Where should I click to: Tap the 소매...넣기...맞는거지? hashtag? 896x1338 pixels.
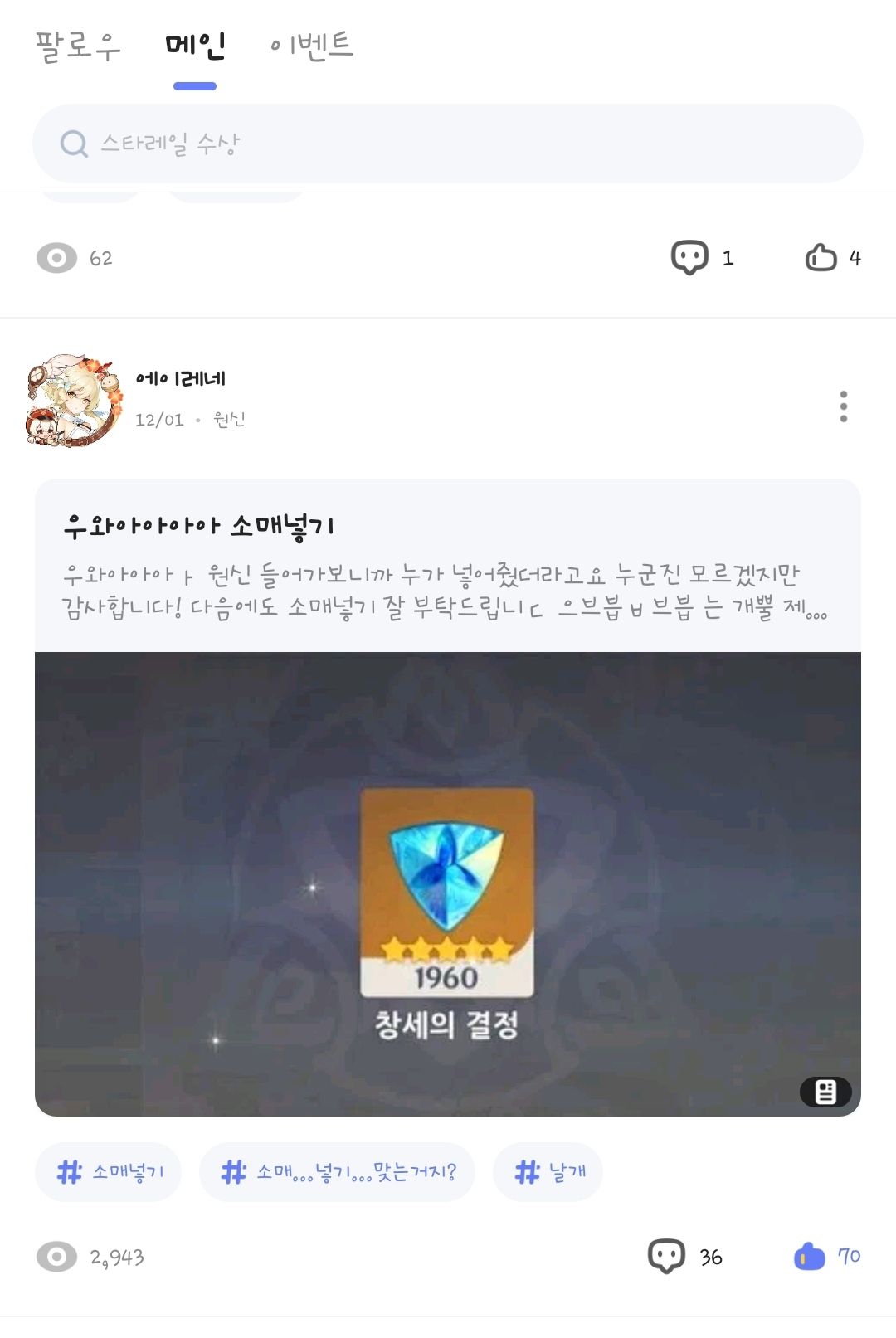pyautogui.click(x=337, y=1172)
